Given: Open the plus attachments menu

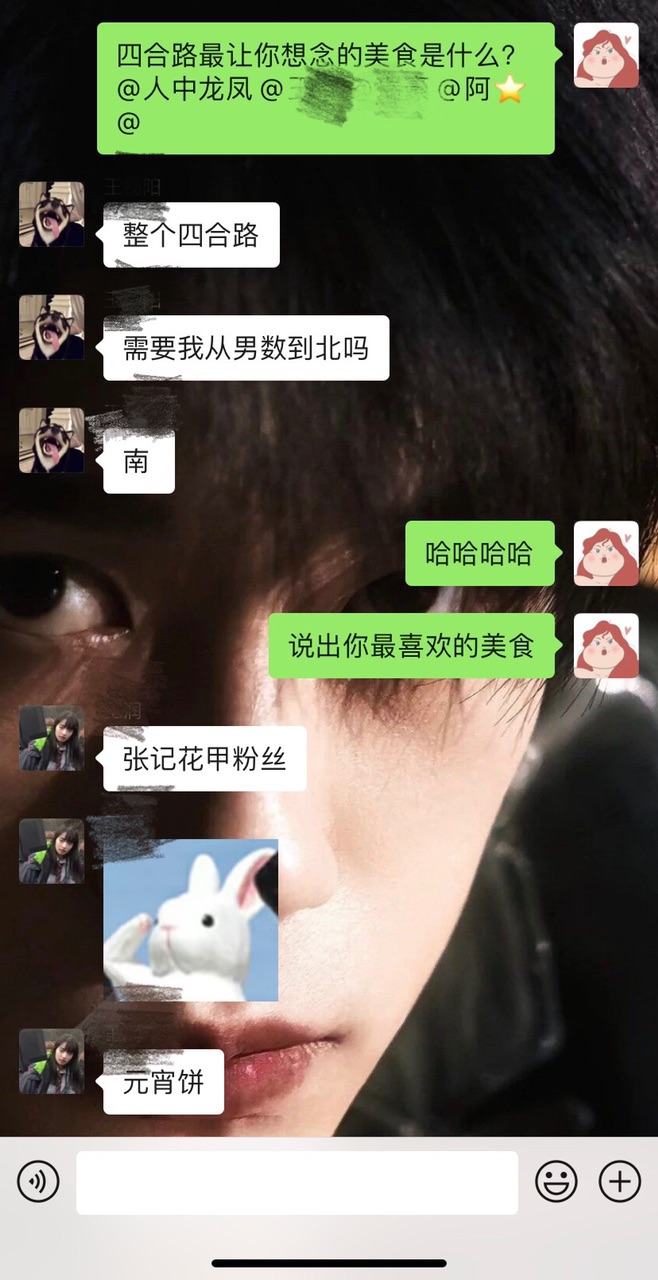Looking at the screenshot, I should (619, 1182).
